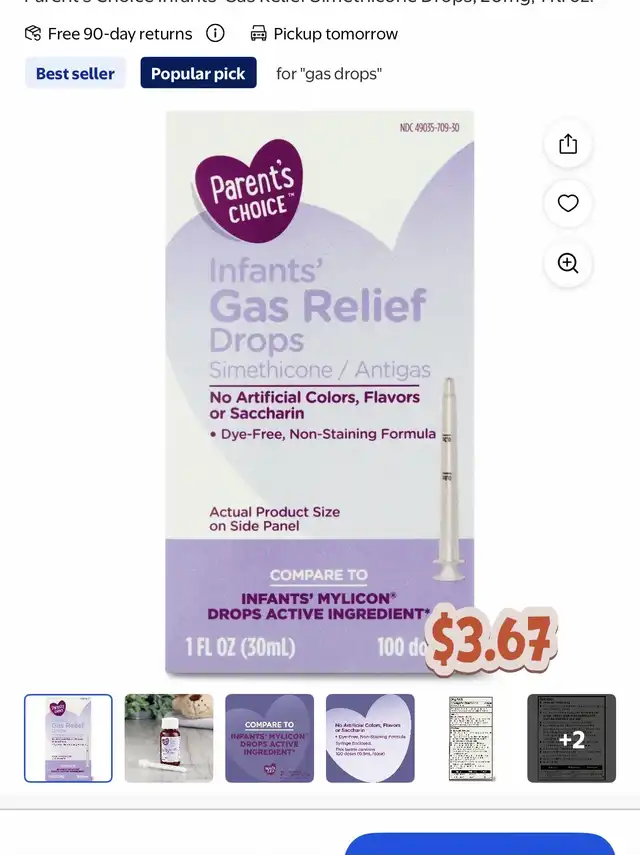The width and height of the screenshot is (640, 855).
Task: Tap the blue button at the bottom
Action: pos(480,844)
